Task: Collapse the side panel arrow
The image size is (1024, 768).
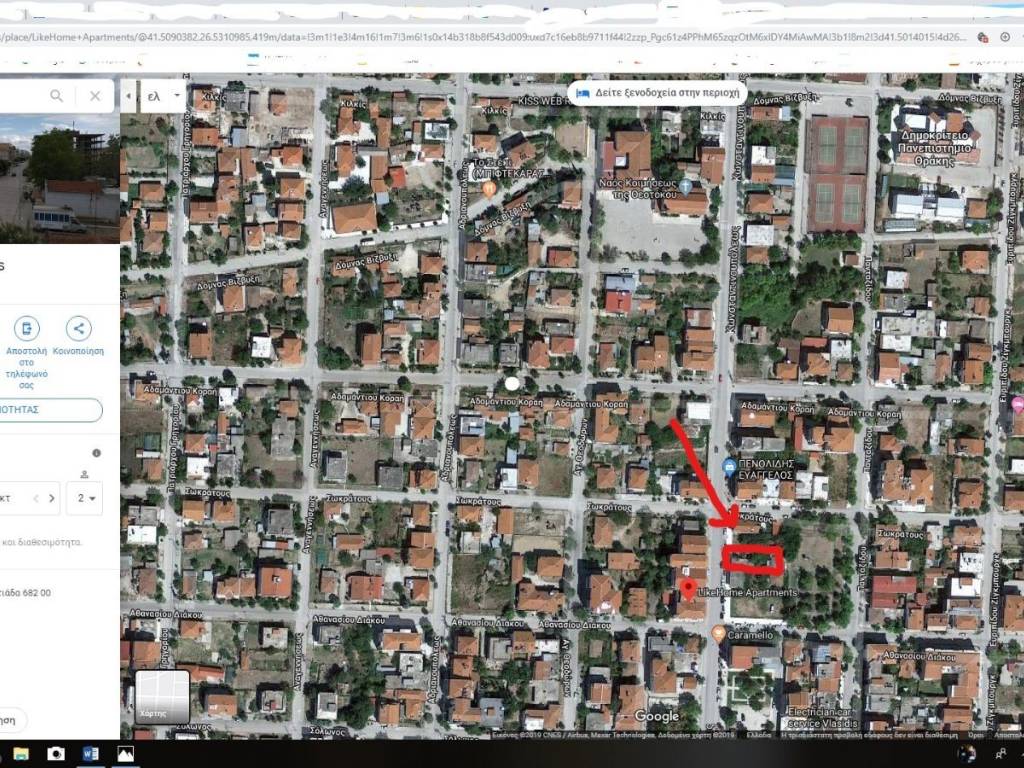Action: point(129,97)
